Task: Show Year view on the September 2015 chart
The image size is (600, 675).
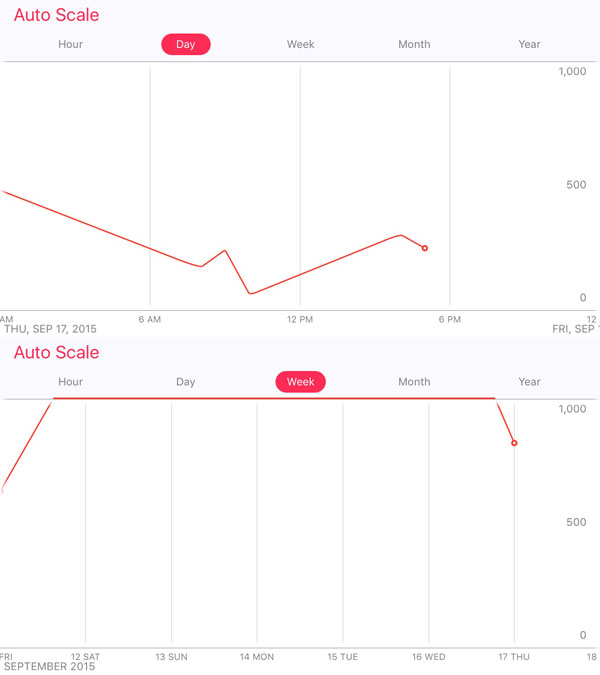Action: tap(530, 381)
